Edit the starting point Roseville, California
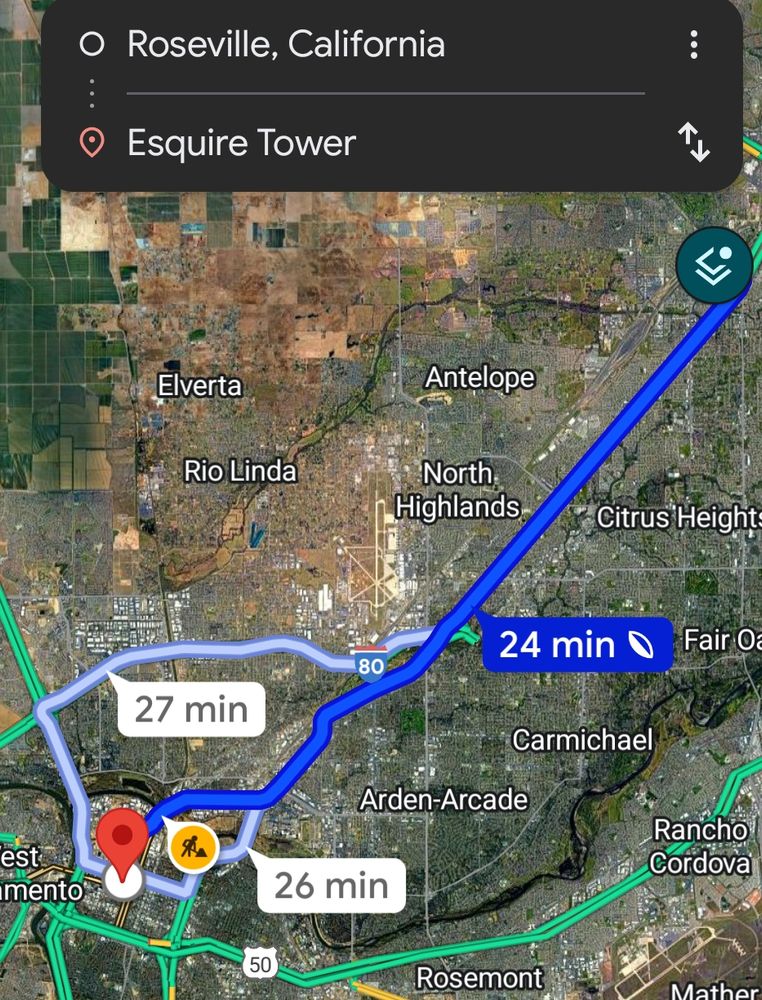Image resolution: width=762 pixels, height=1000 pixels. [x=286, y=45]
